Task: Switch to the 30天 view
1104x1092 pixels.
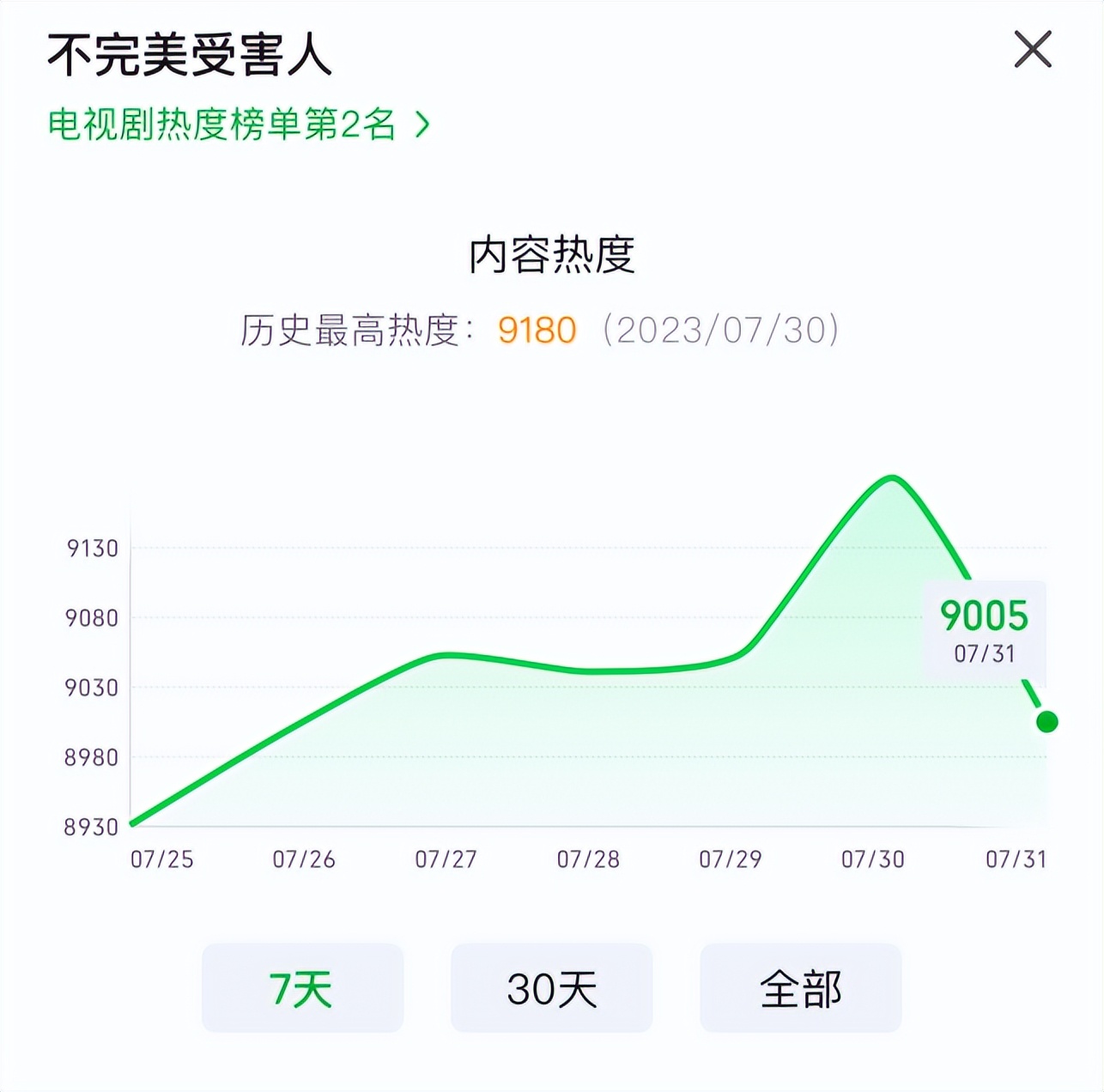Action: tap(551, 988)
